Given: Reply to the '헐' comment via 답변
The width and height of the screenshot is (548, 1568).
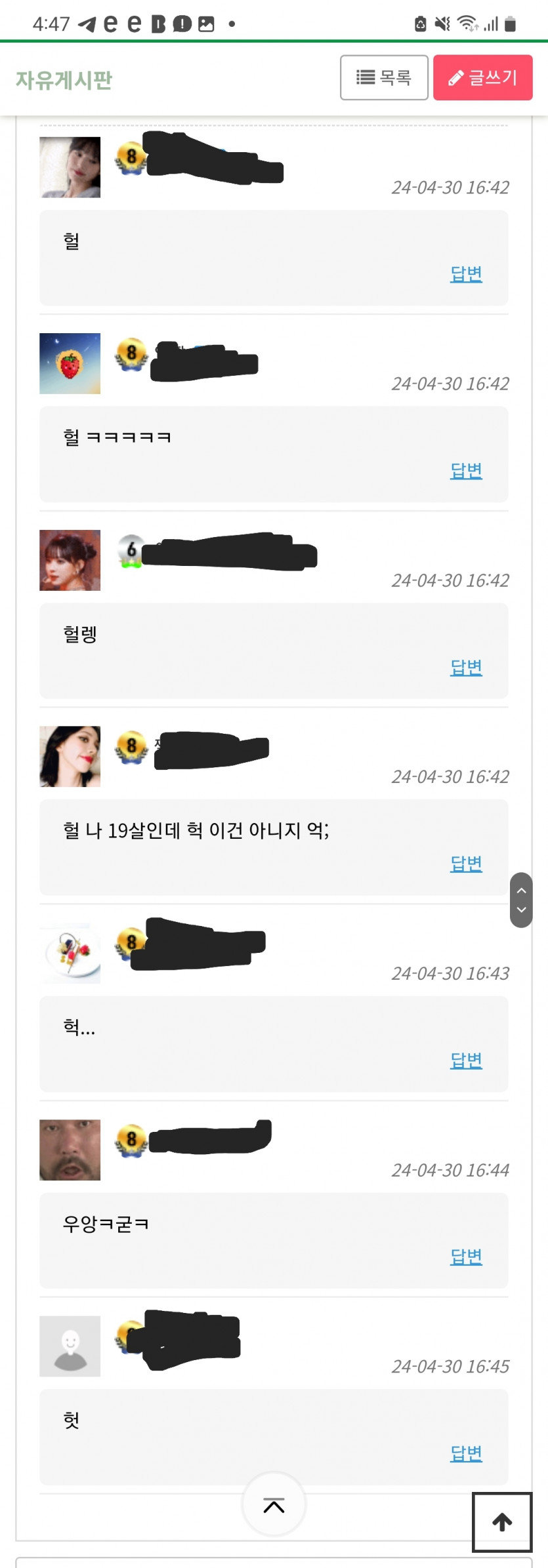Looking at the screenshot, I should pyautogui.click(x=466, y=273).
